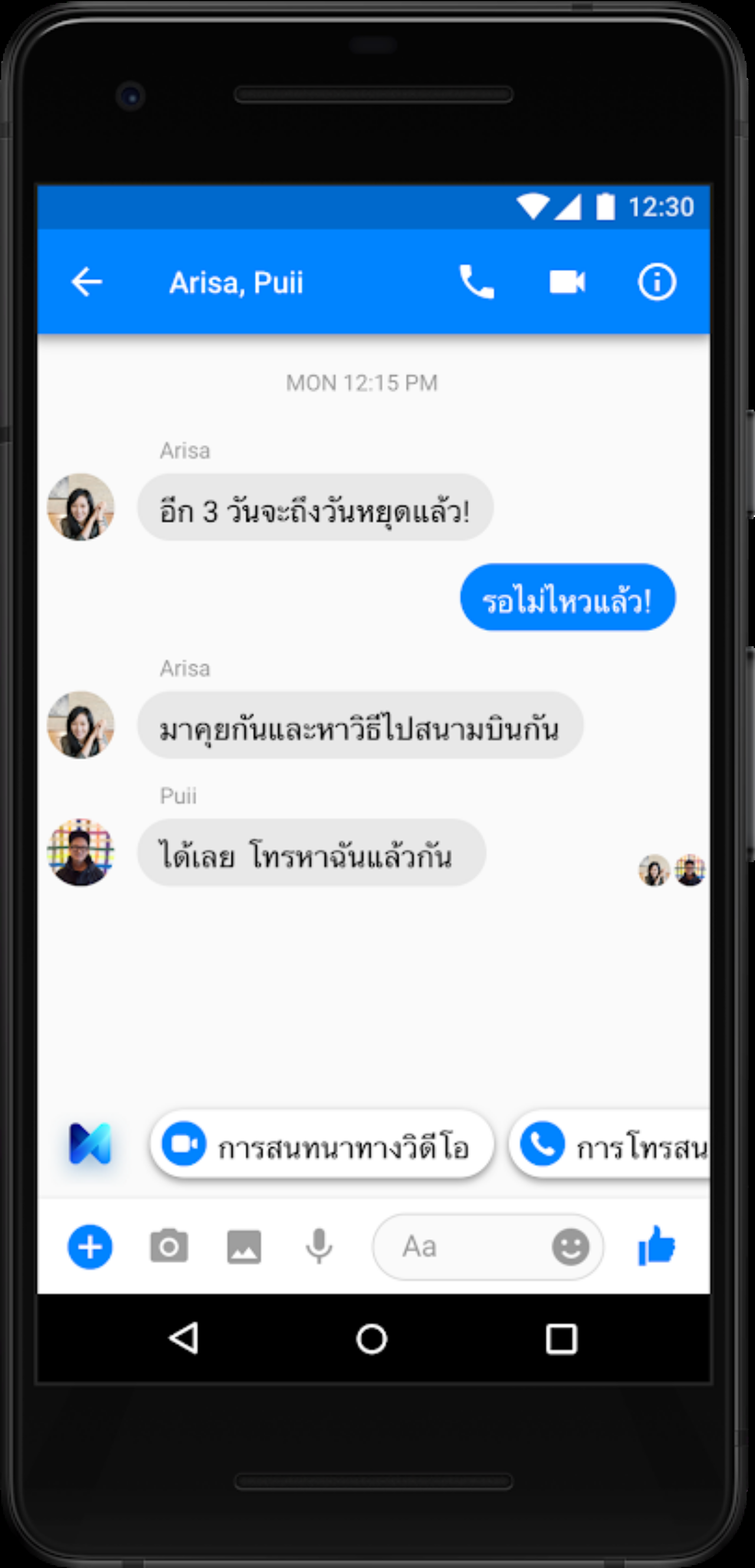Open the recent apps overview
Screen dimensions: 755x1568
pos(561,1339)
